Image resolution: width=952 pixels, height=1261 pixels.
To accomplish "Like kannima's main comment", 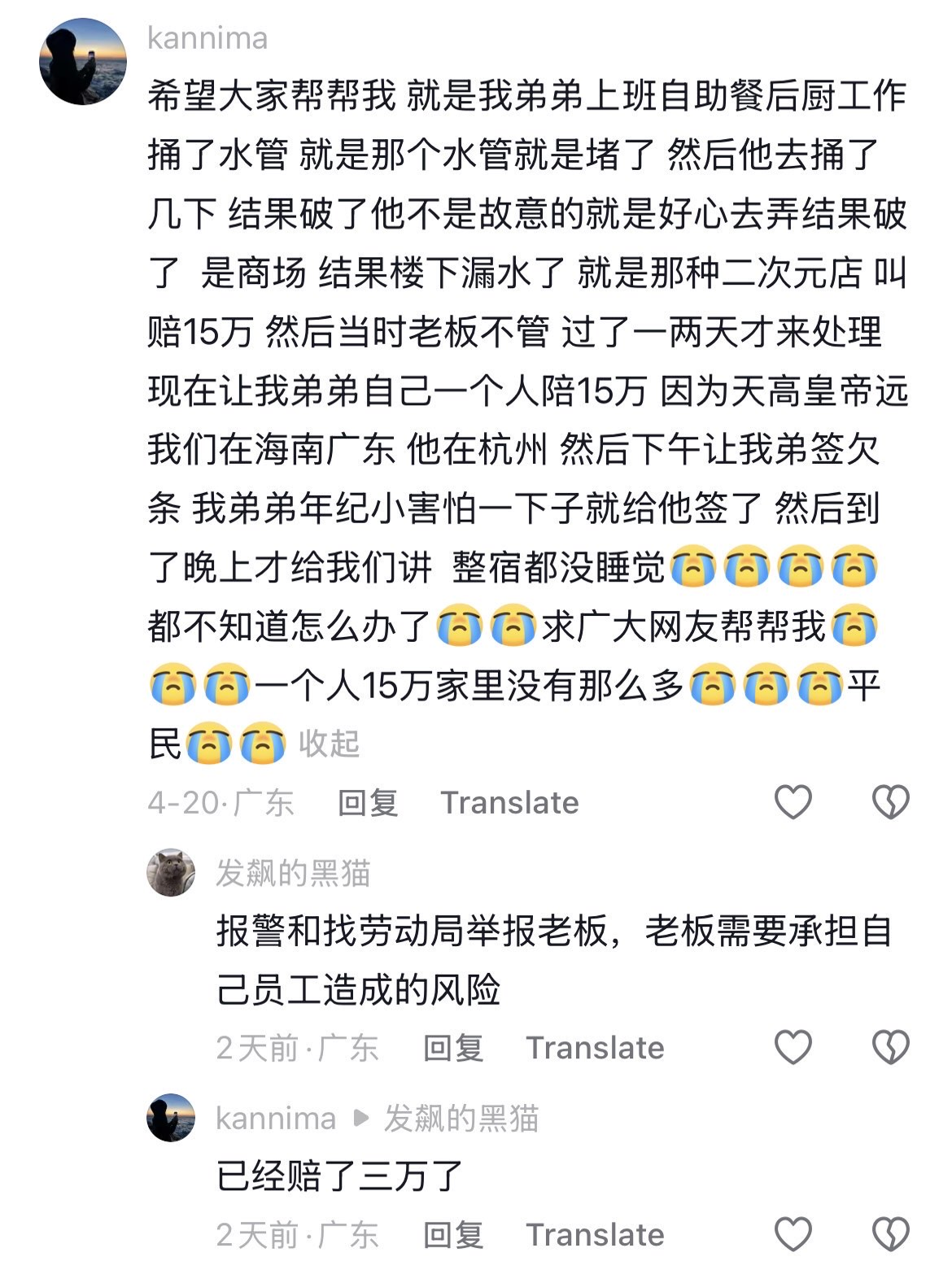I will pos(793,802).
